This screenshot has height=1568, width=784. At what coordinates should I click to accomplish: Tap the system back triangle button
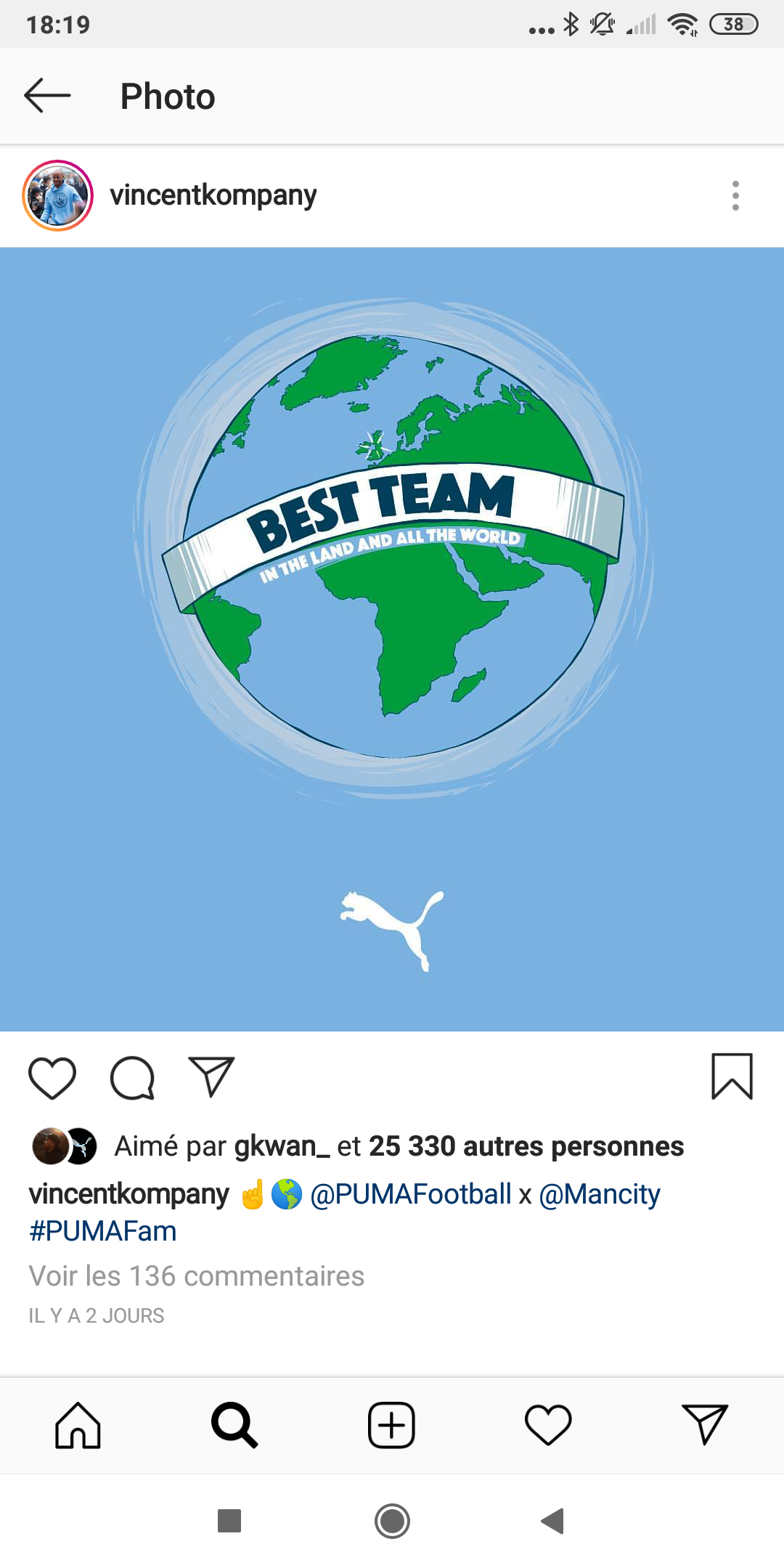553,1521
